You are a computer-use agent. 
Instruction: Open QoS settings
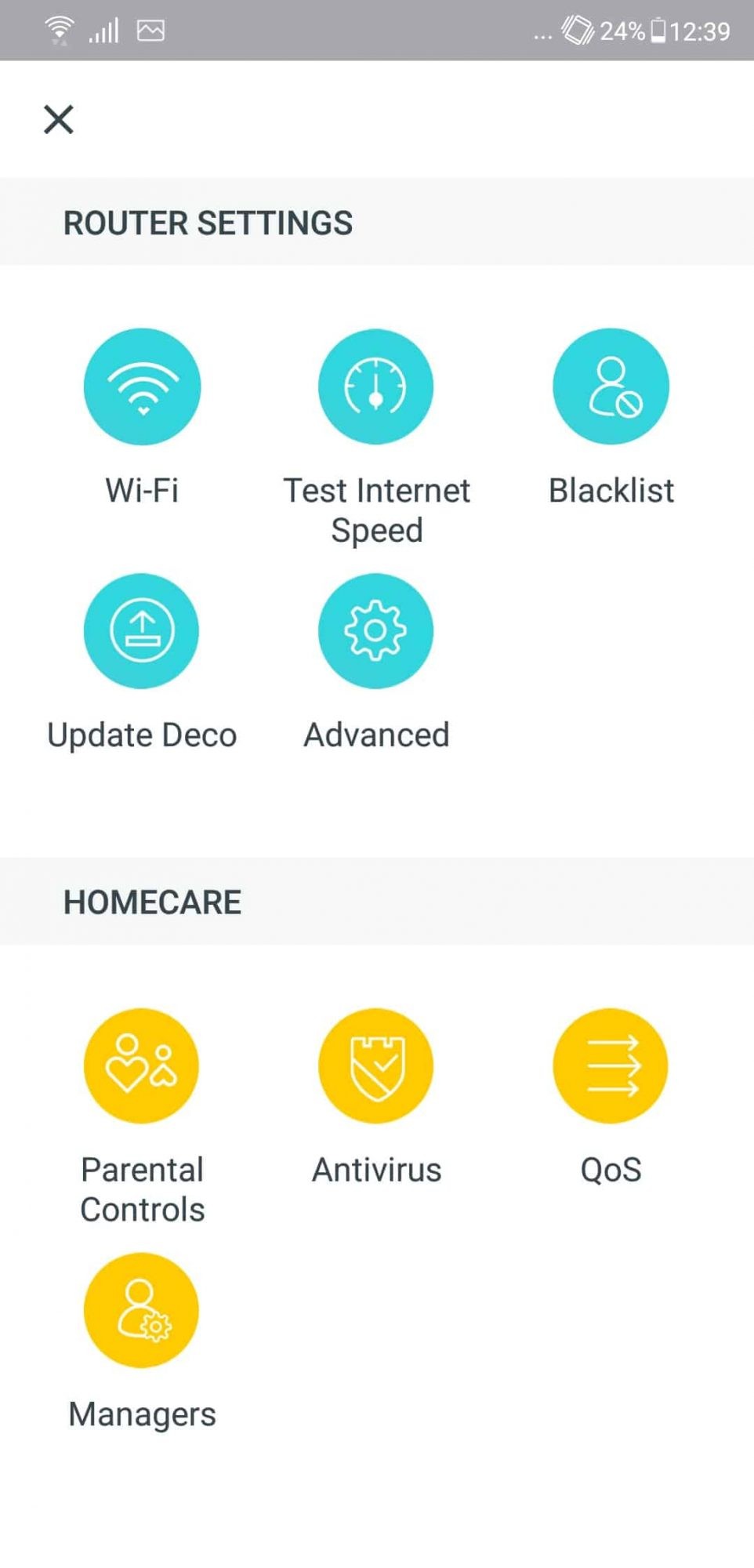[x=611, y=1066]
